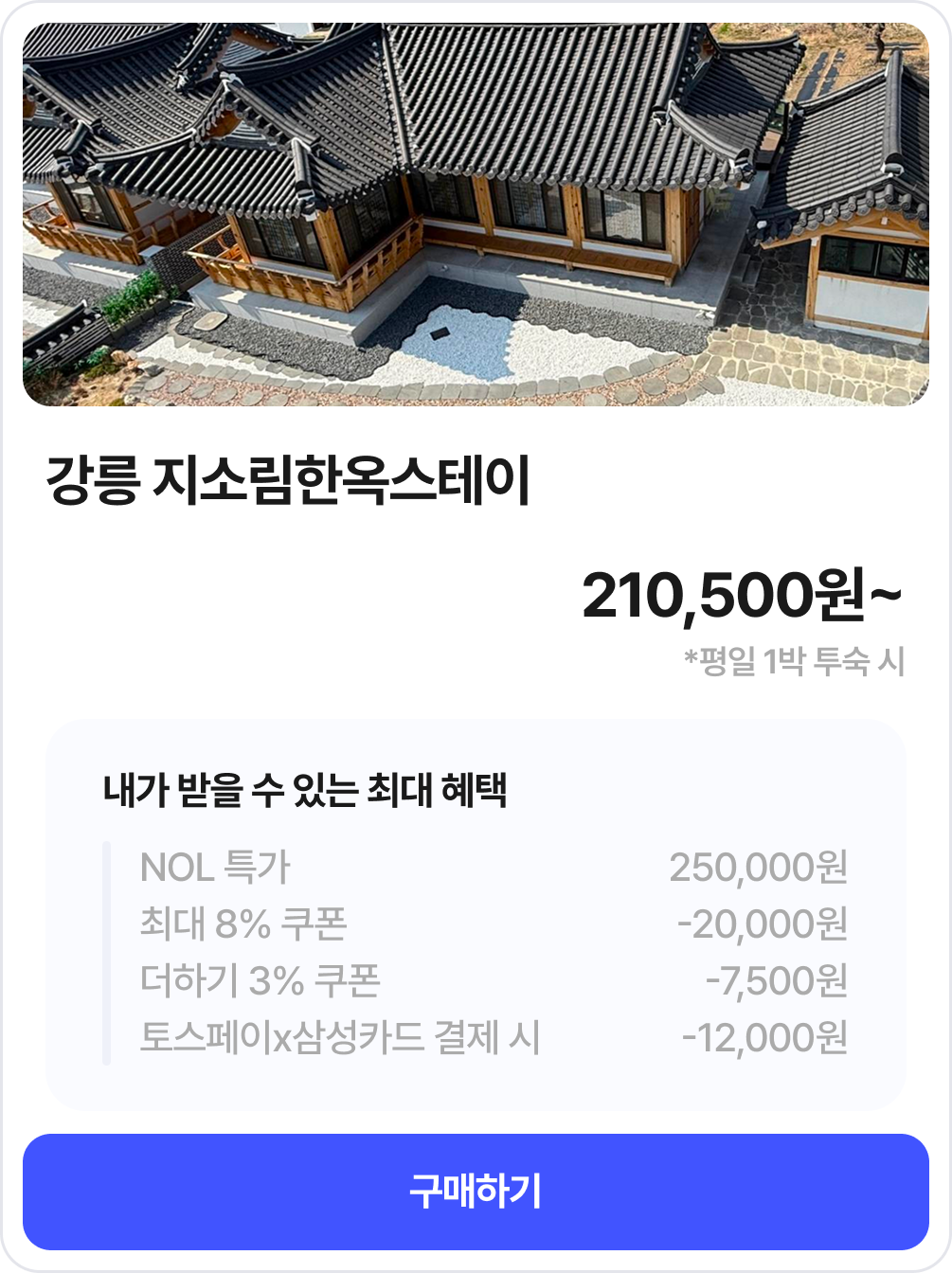Tap the 구매하기 purchase button
This screenshot has height=1273, width=952.
pyautogui.click(x=476, y=1192)
